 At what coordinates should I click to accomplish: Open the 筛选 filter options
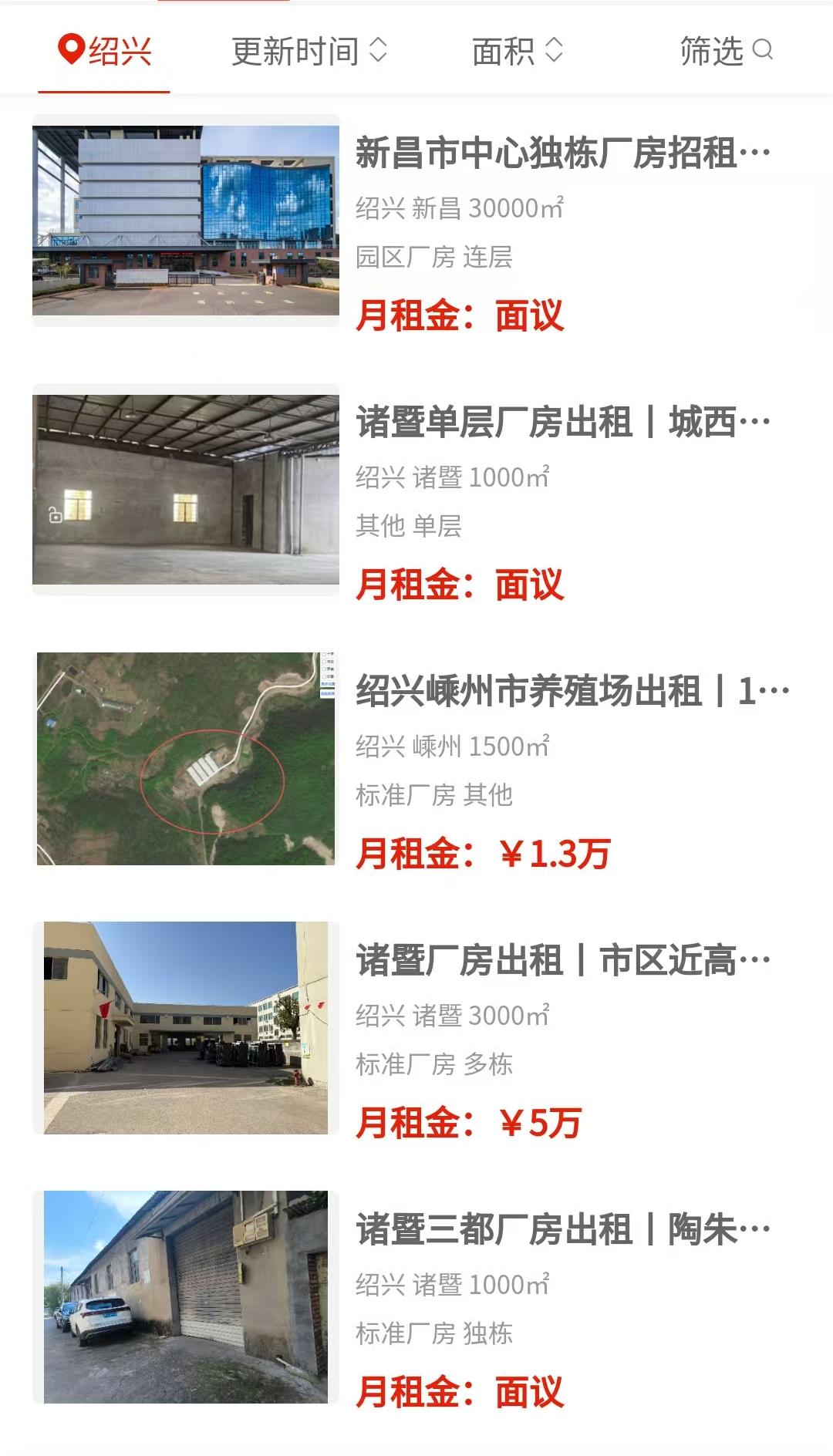(x=725, y=52)
